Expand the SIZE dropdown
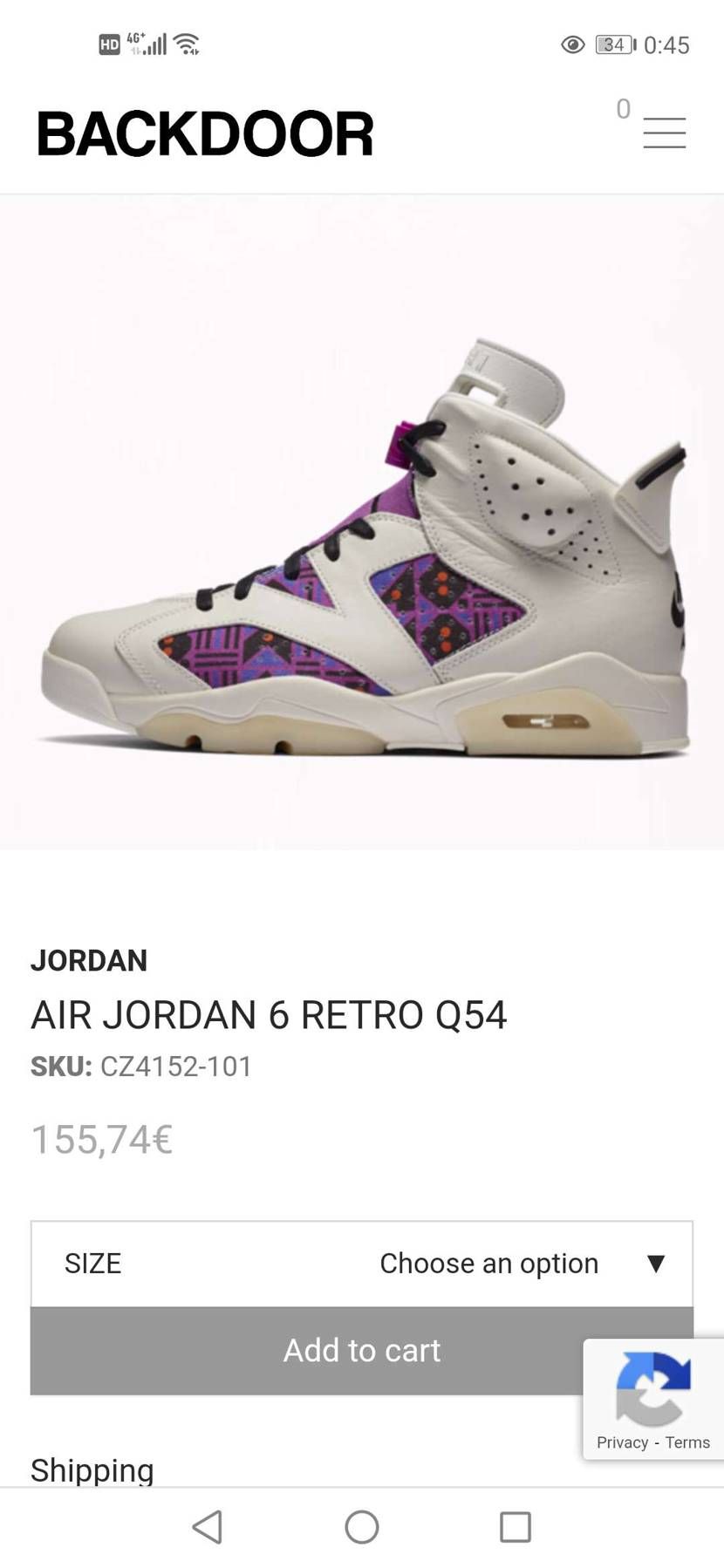724x1568 pixels. tap(362, 1263)
